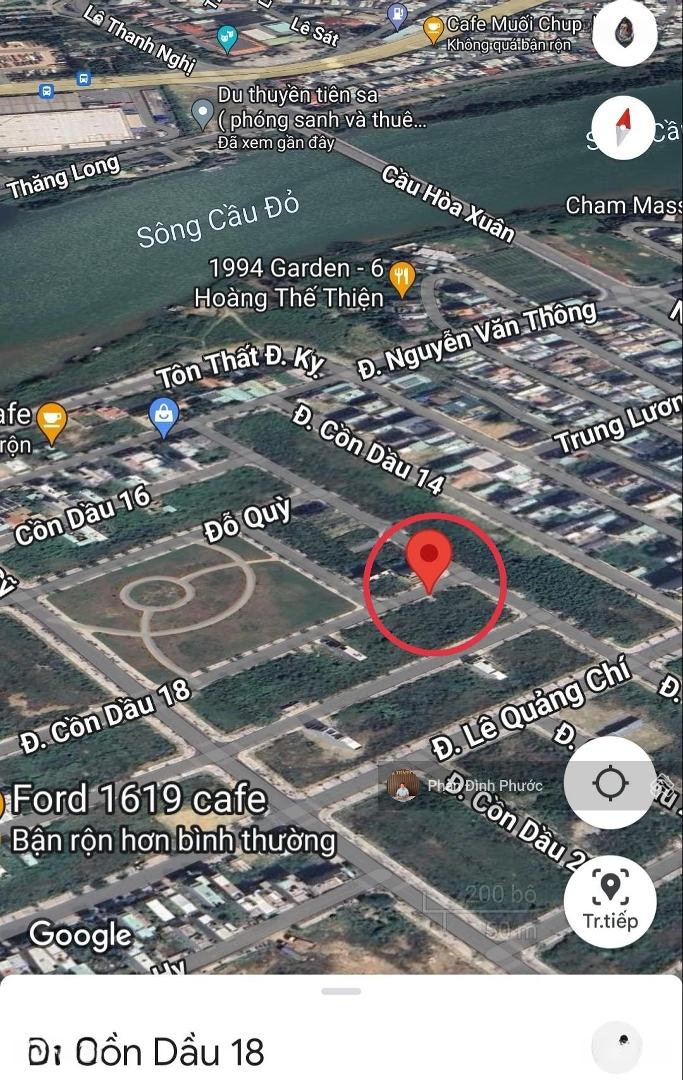Open the 1994 Garden restaurant marker
The width and height of the screenshot is (683, 1080).
point(402,278)
